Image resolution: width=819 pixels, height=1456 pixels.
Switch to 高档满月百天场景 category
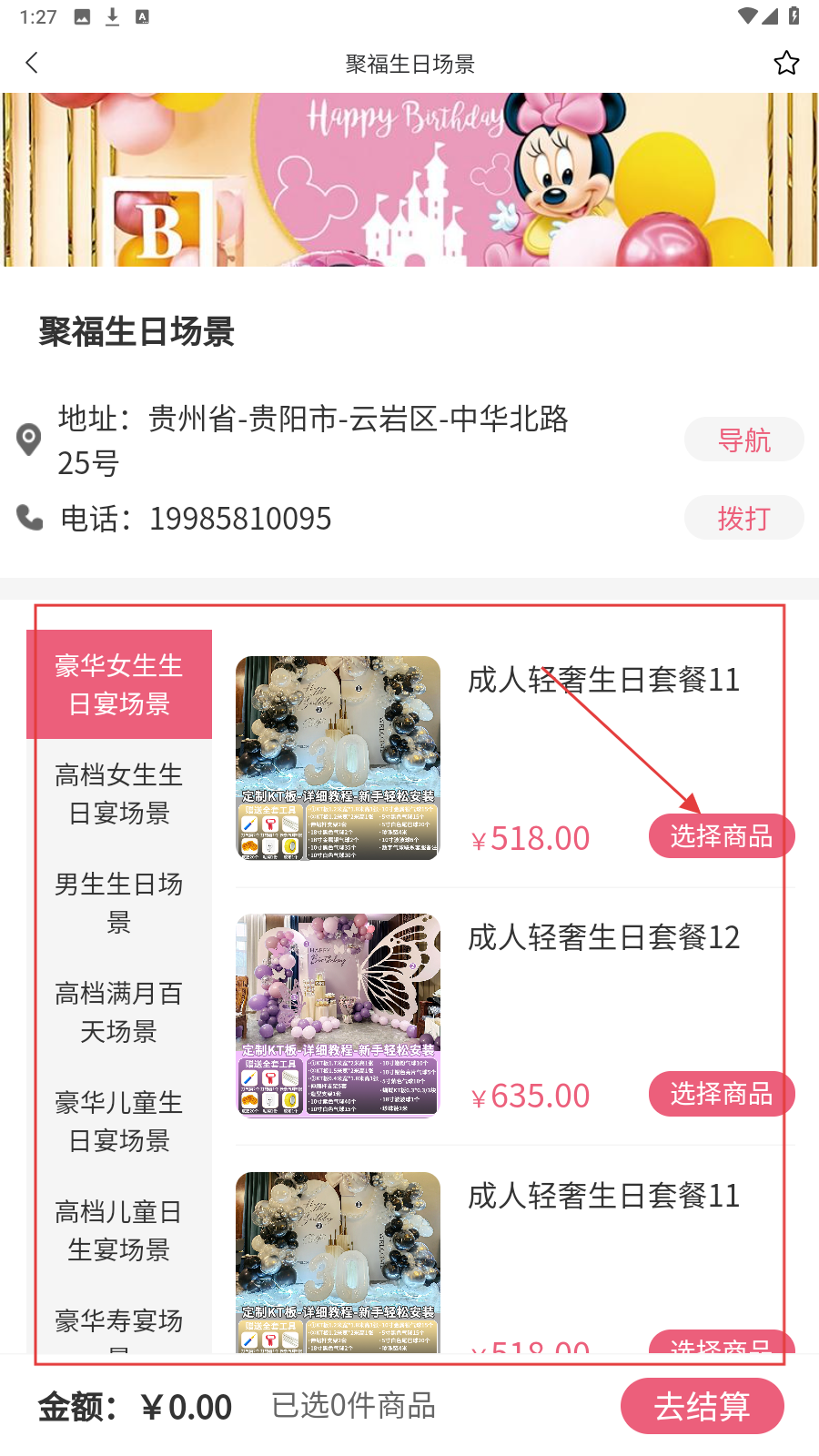119,1012
